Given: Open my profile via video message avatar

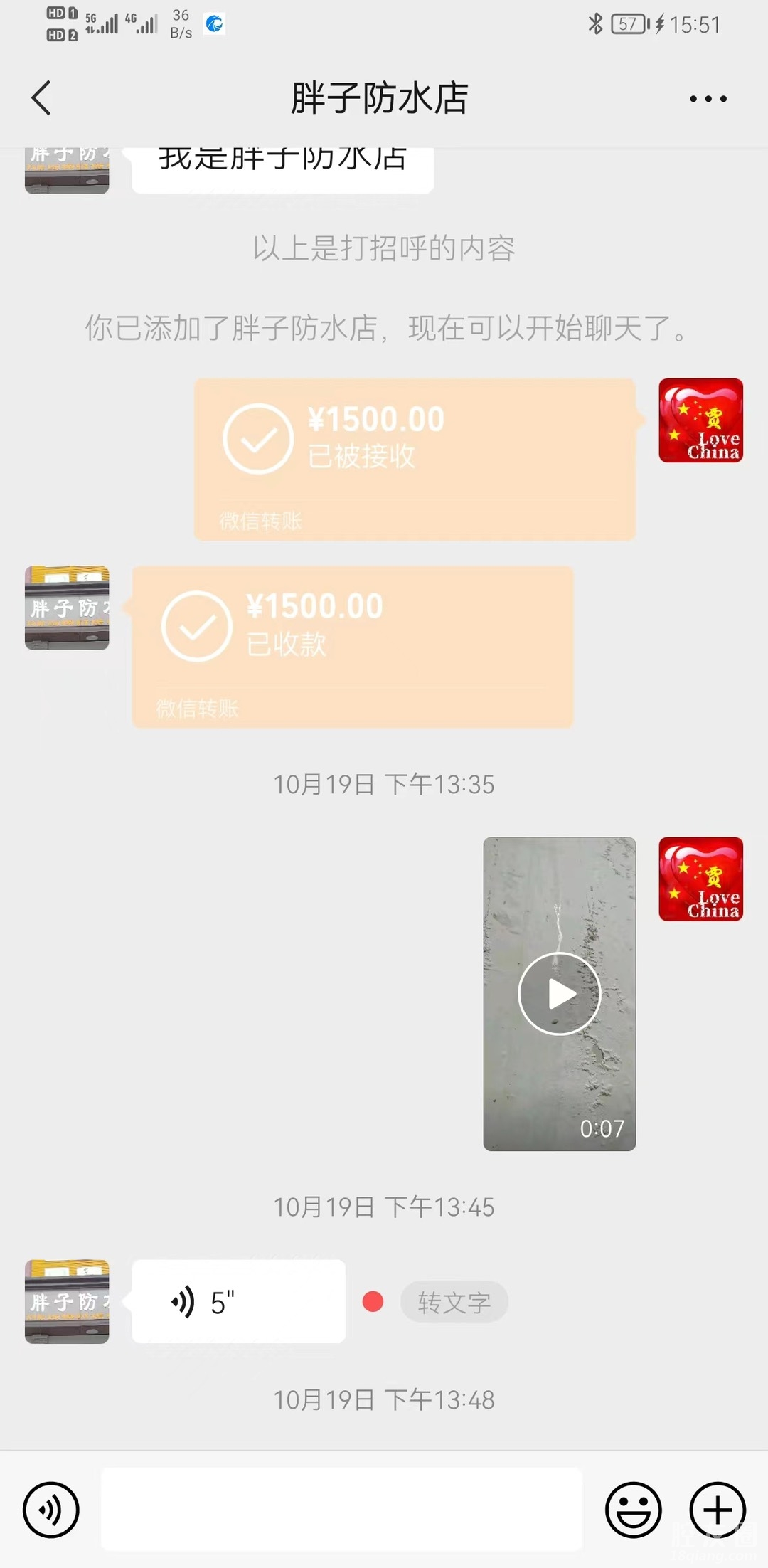Looking at the screenshot, I should 700,879.
